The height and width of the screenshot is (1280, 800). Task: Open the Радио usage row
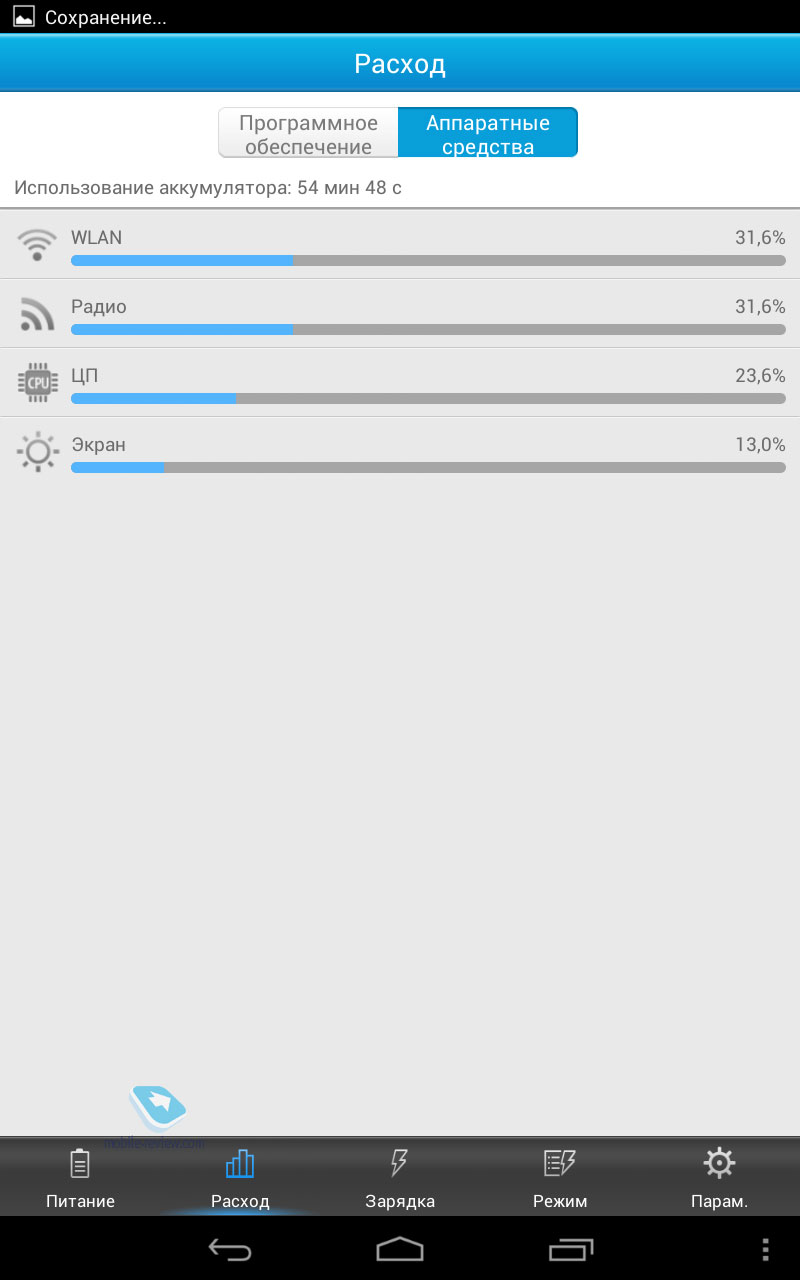400,313
